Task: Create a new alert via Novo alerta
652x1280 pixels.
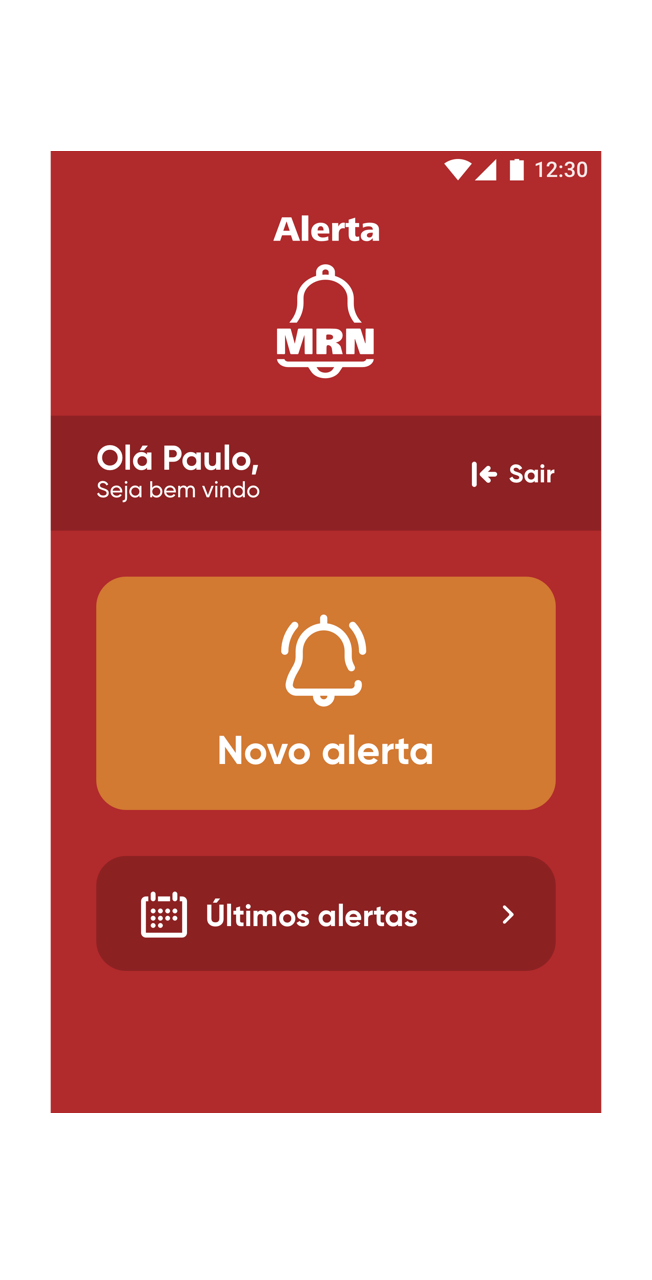Action: click(326, 693)
